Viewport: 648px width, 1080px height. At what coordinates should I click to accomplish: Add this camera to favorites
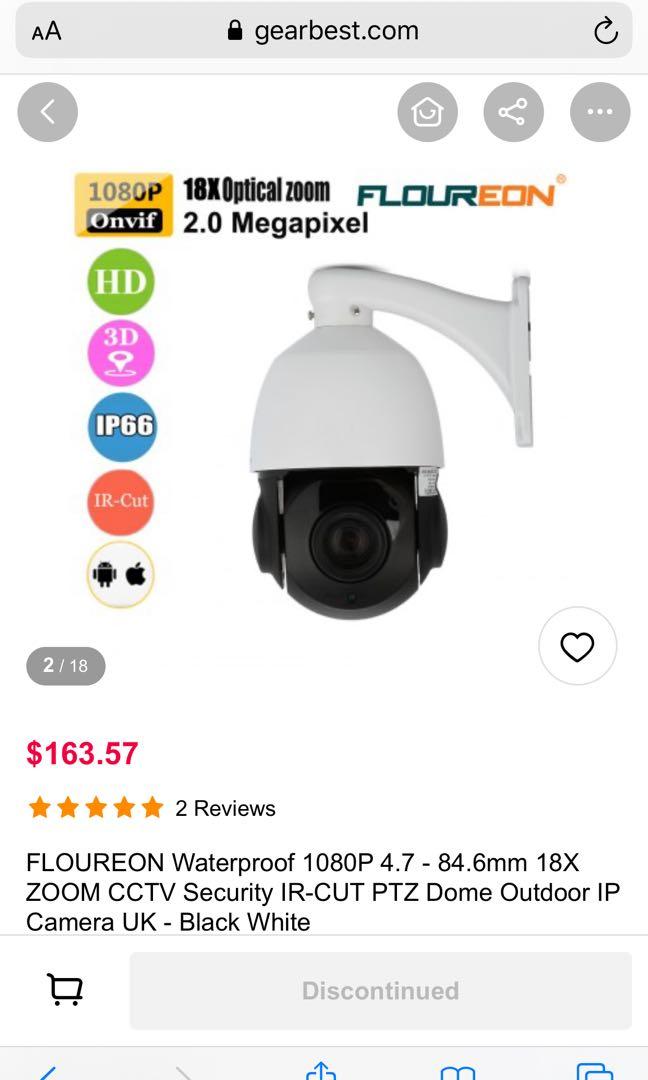(x=577, y=647)
